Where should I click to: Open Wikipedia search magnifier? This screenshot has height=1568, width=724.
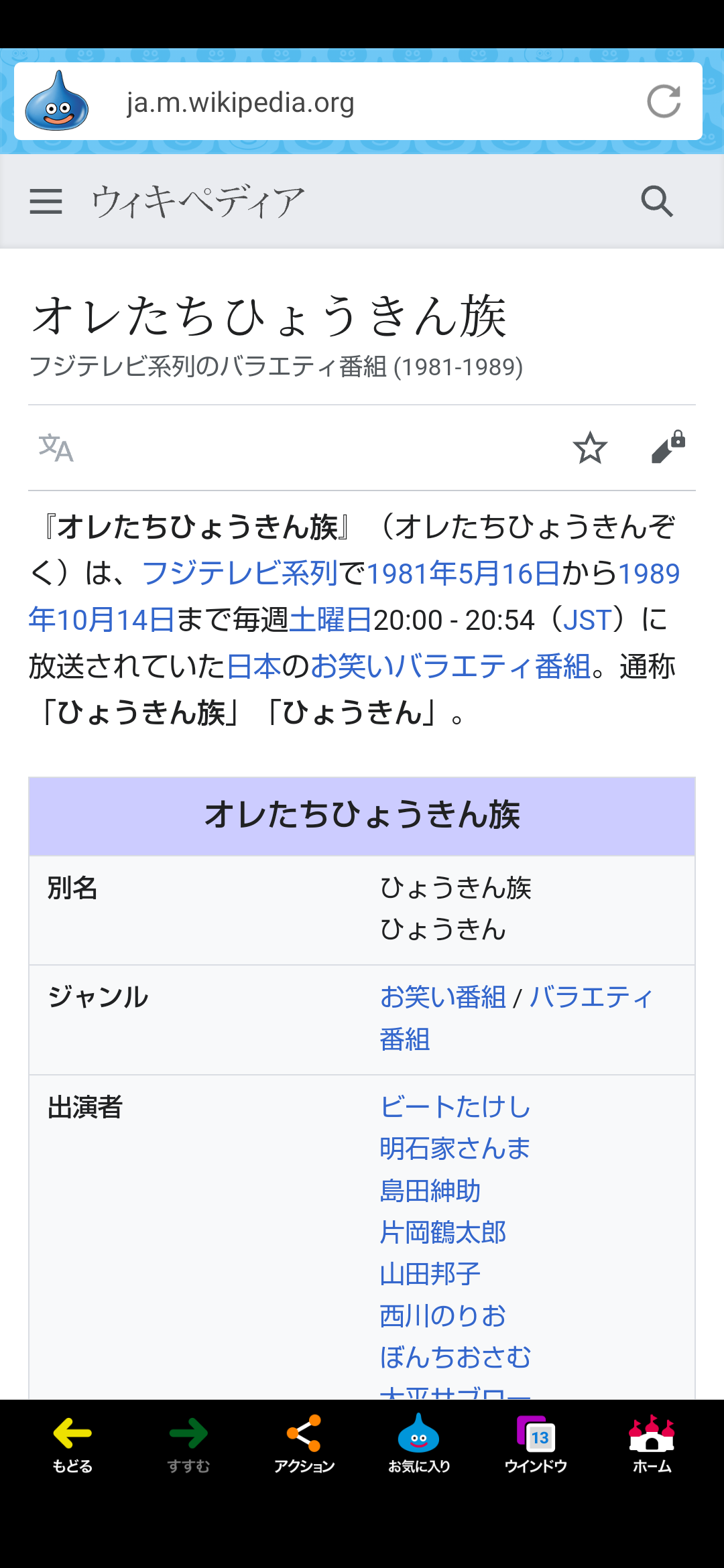[x=656, y=201]
